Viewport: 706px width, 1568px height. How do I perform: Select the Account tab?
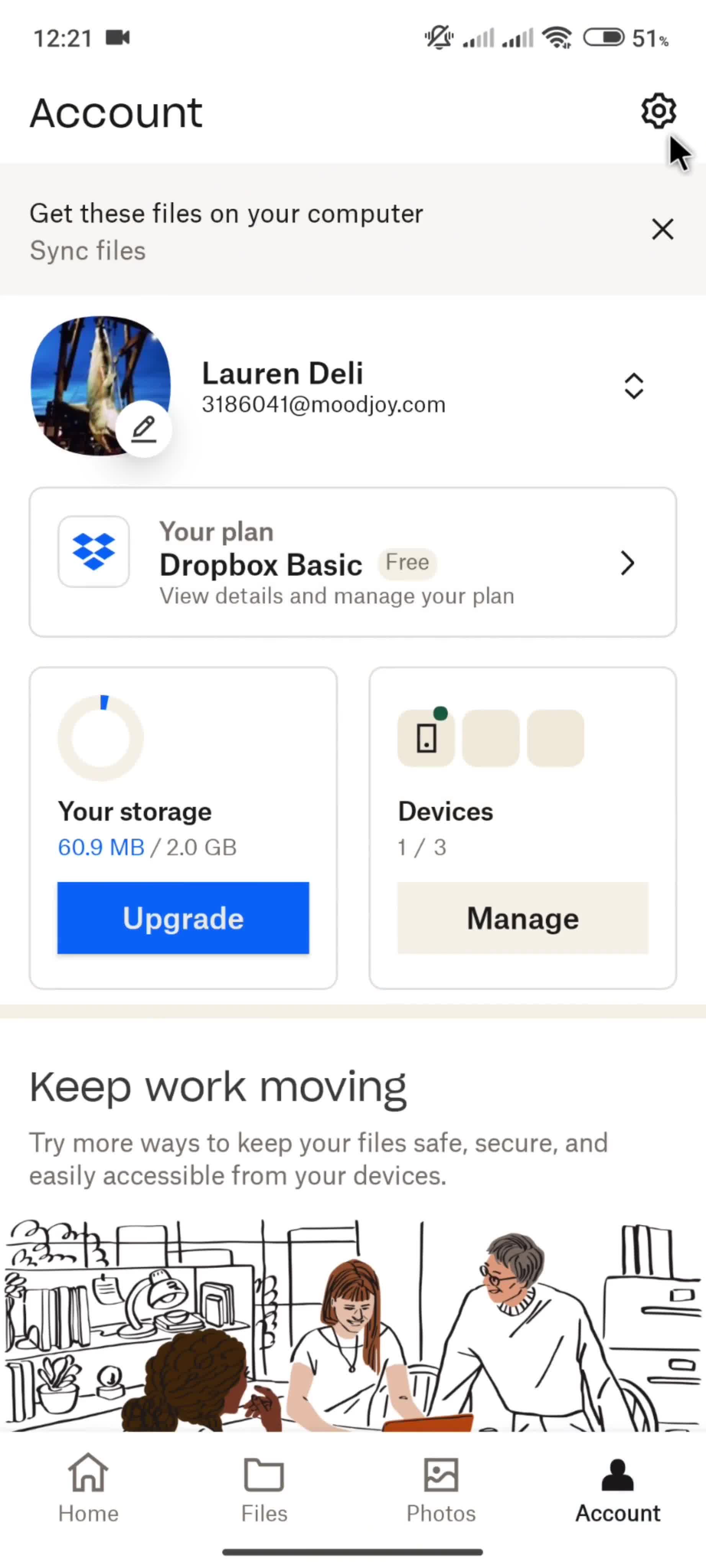tap(617, 1488)
